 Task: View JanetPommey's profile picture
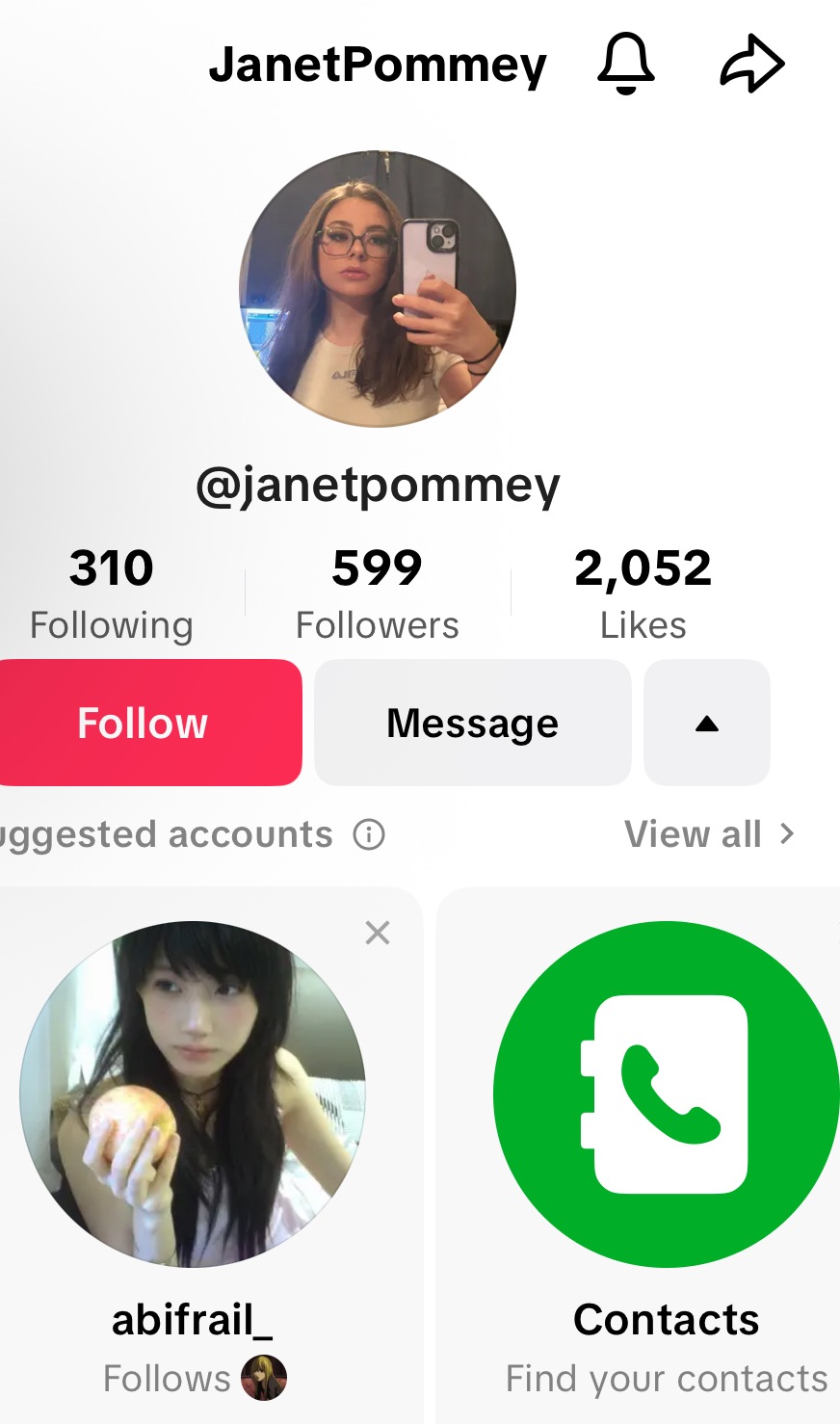coord(378,289)
